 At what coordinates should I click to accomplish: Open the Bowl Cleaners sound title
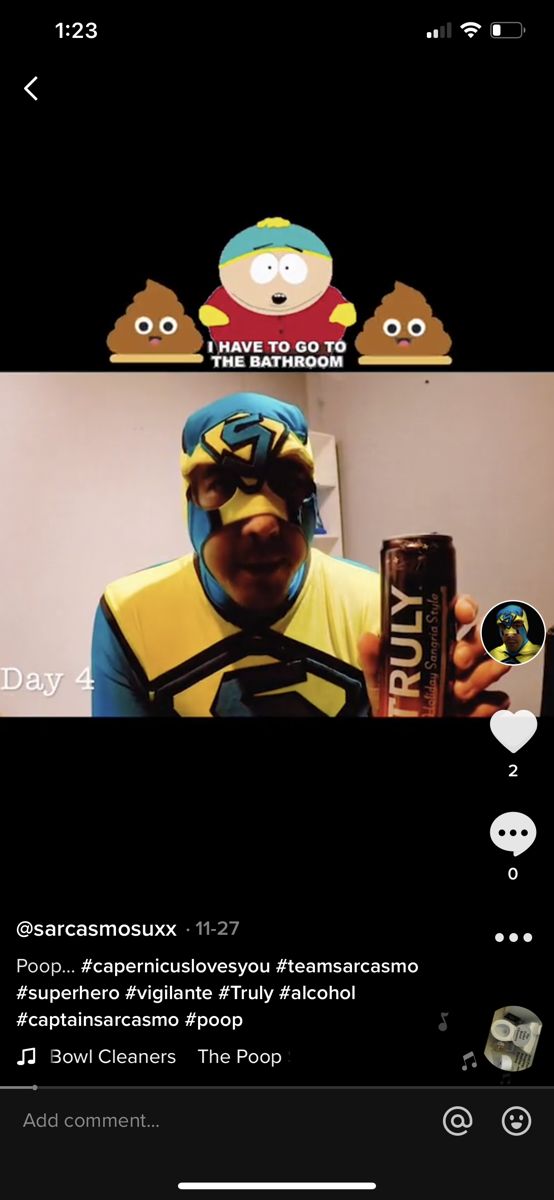[113, 1056]
